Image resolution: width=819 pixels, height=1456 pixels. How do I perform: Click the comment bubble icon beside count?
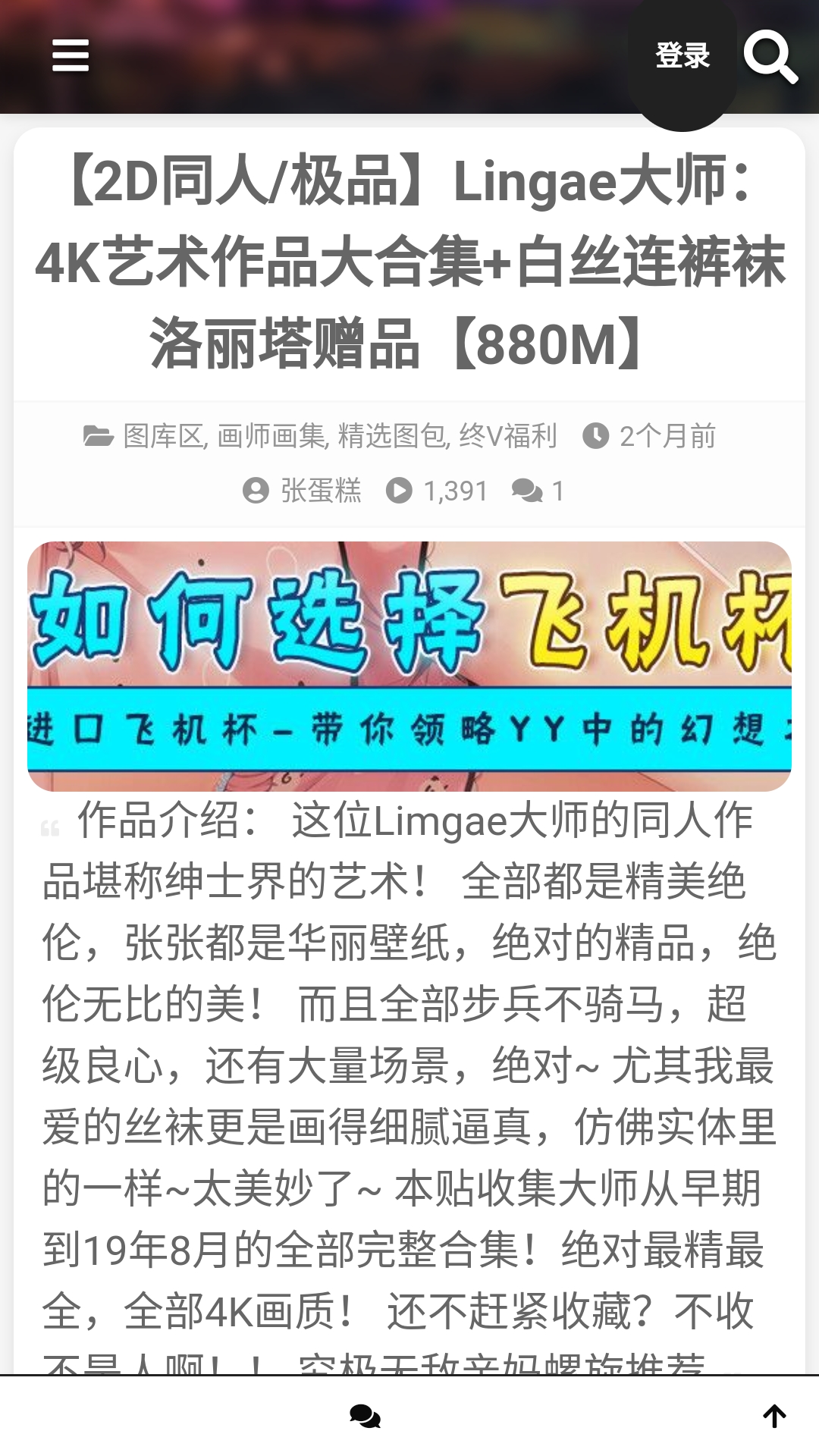(526, 491)
